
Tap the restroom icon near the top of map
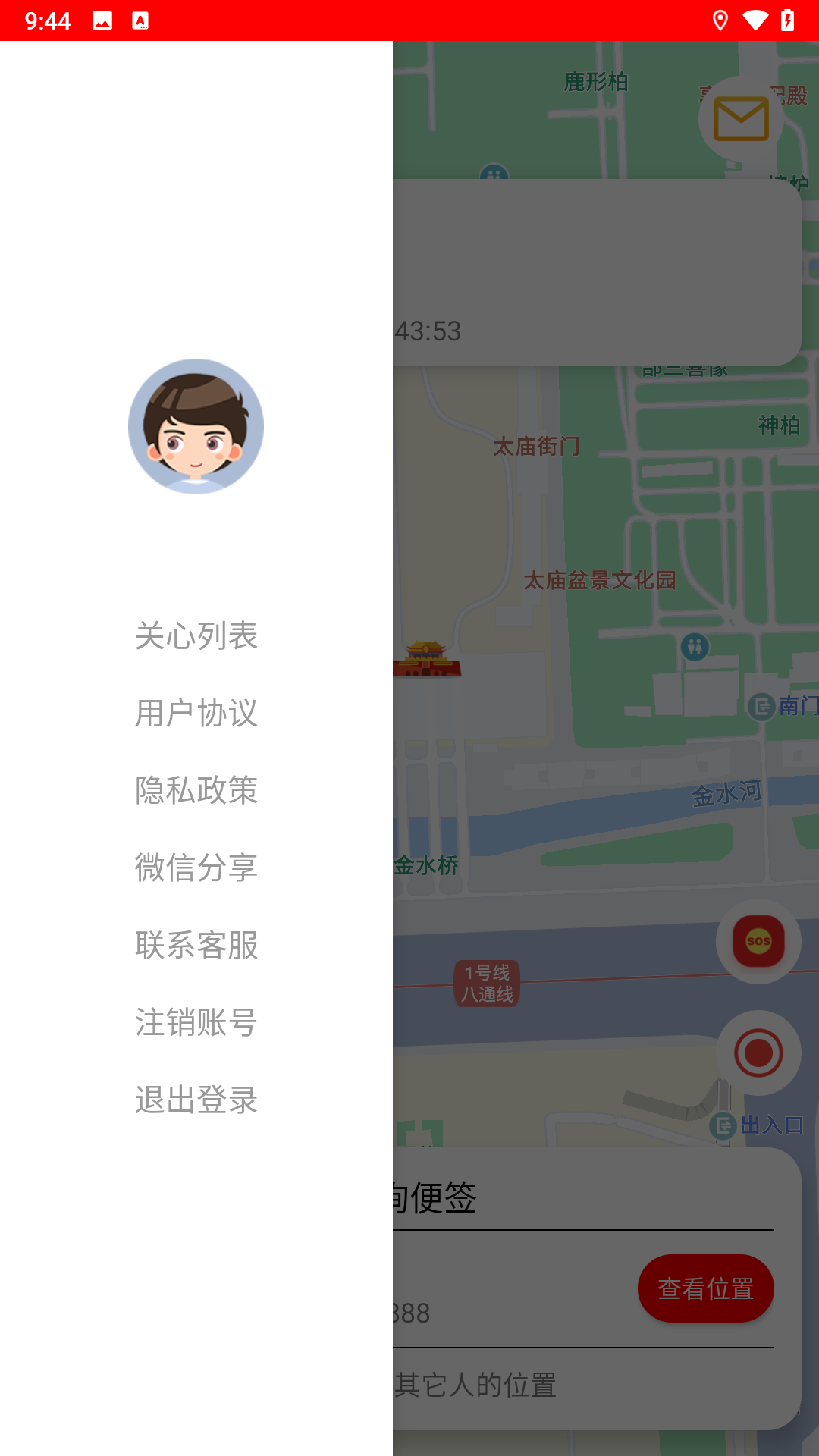(x=494, y=175)
